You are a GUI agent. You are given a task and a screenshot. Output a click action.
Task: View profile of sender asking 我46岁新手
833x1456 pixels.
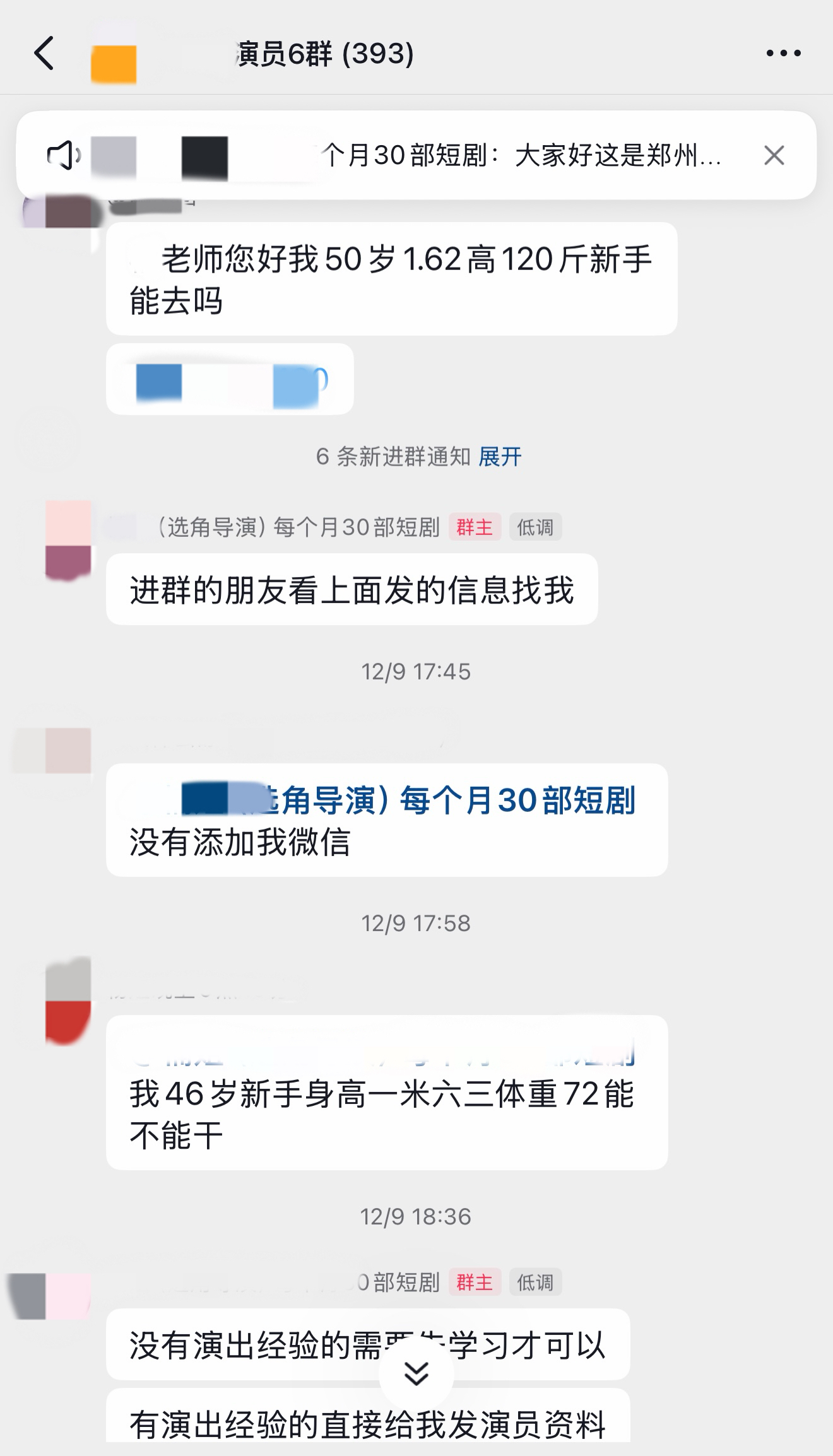point(68,999)
